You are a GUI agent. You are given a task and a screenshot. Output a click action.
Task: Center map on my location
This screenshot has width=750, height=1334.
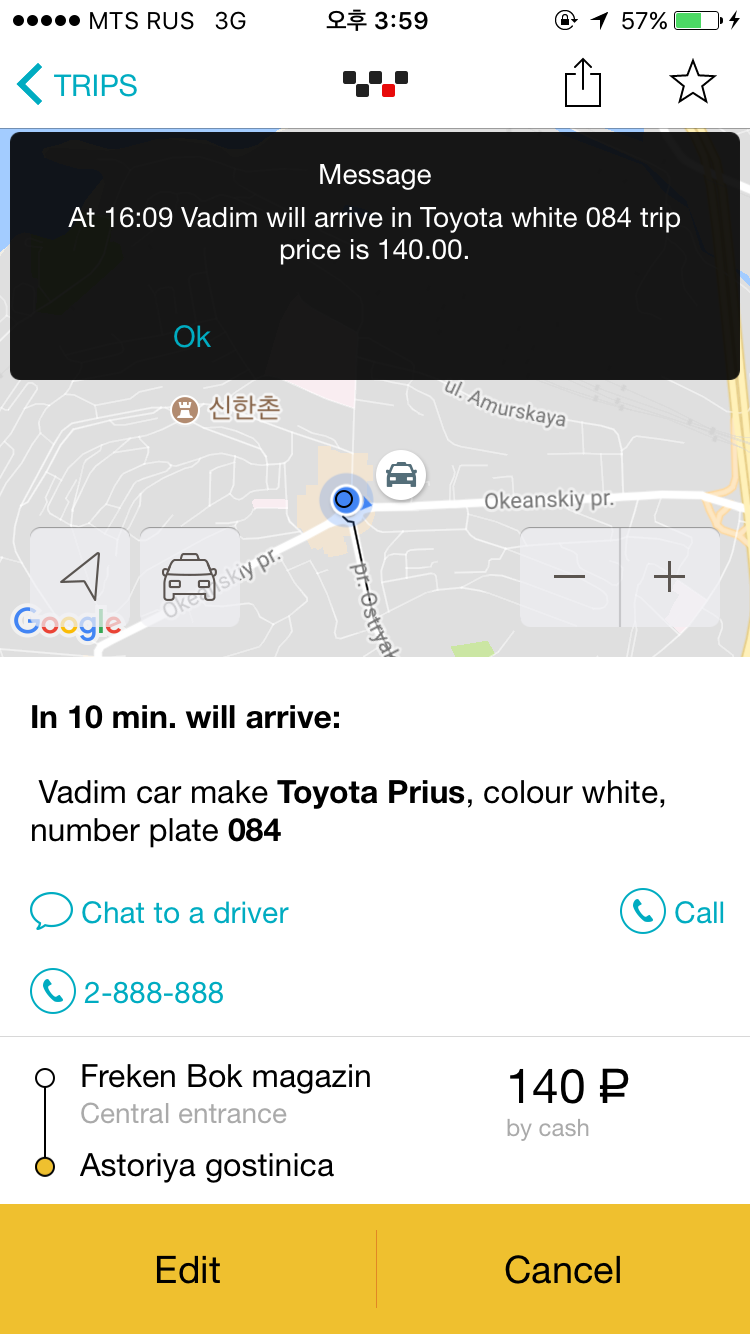coord(81,577)
